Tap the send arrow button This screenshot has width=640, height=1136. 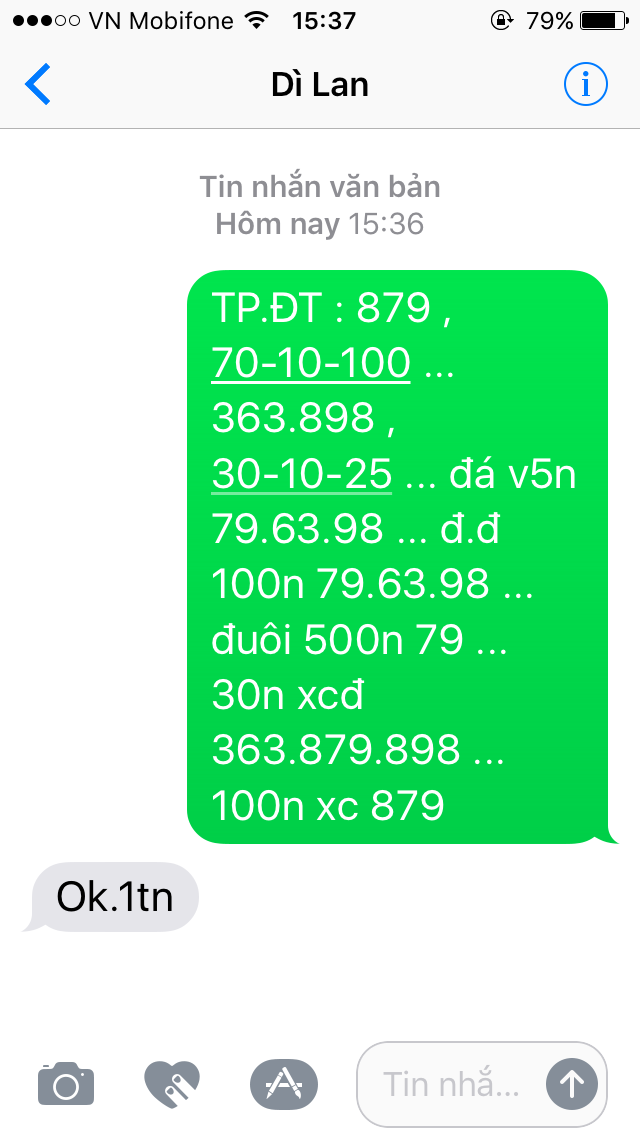click(x=571, y=1083)
